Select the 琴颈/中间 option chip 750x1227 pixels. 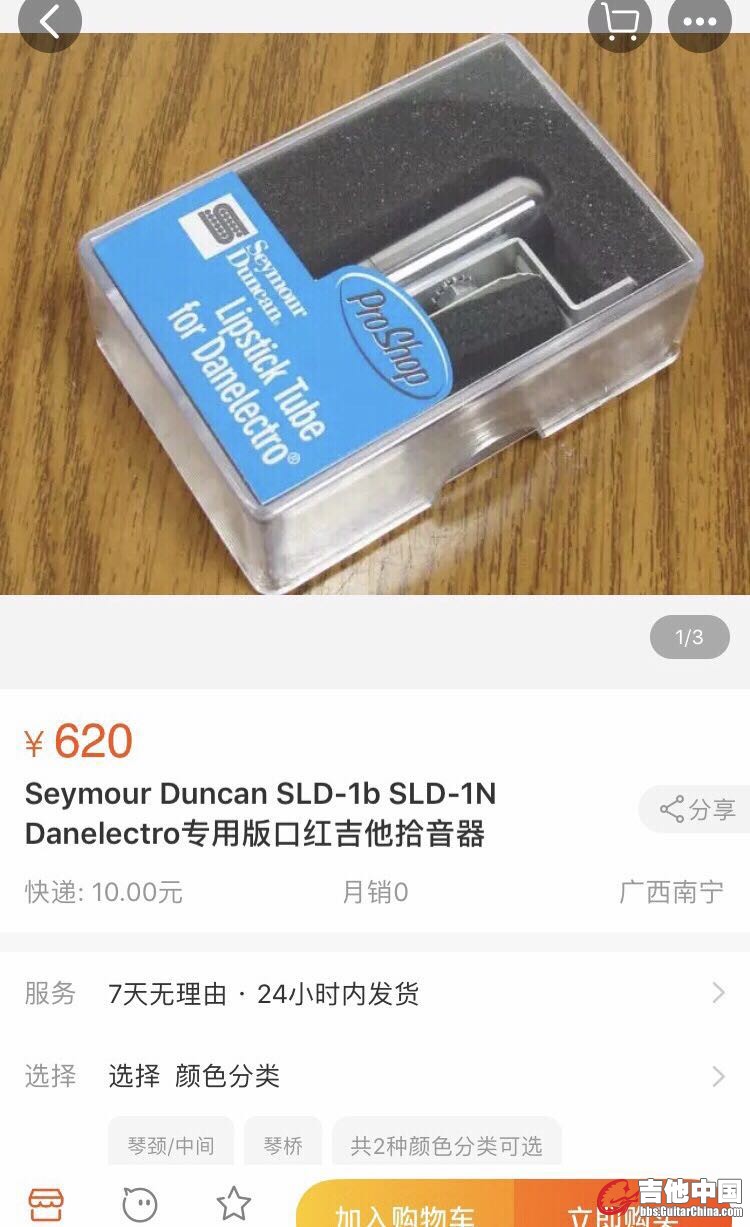click(x=171, y=1145)
